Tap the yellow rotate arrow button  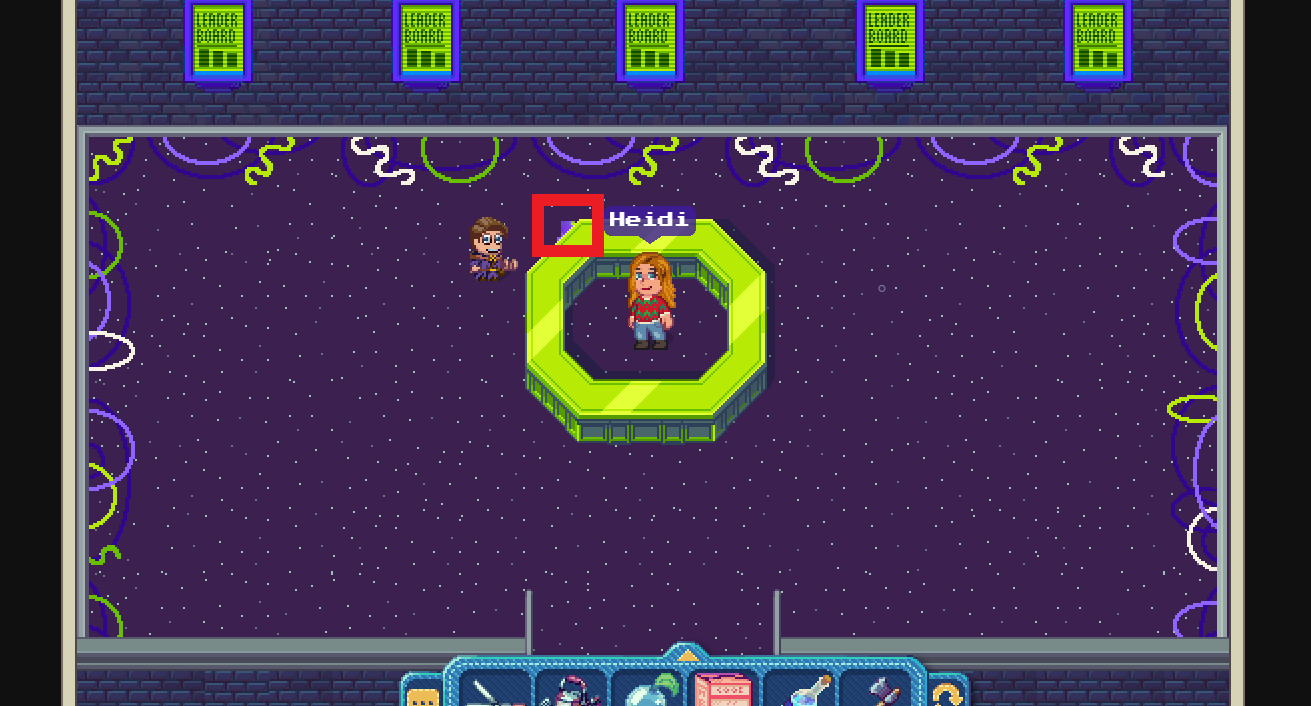[x=945, y=693]
